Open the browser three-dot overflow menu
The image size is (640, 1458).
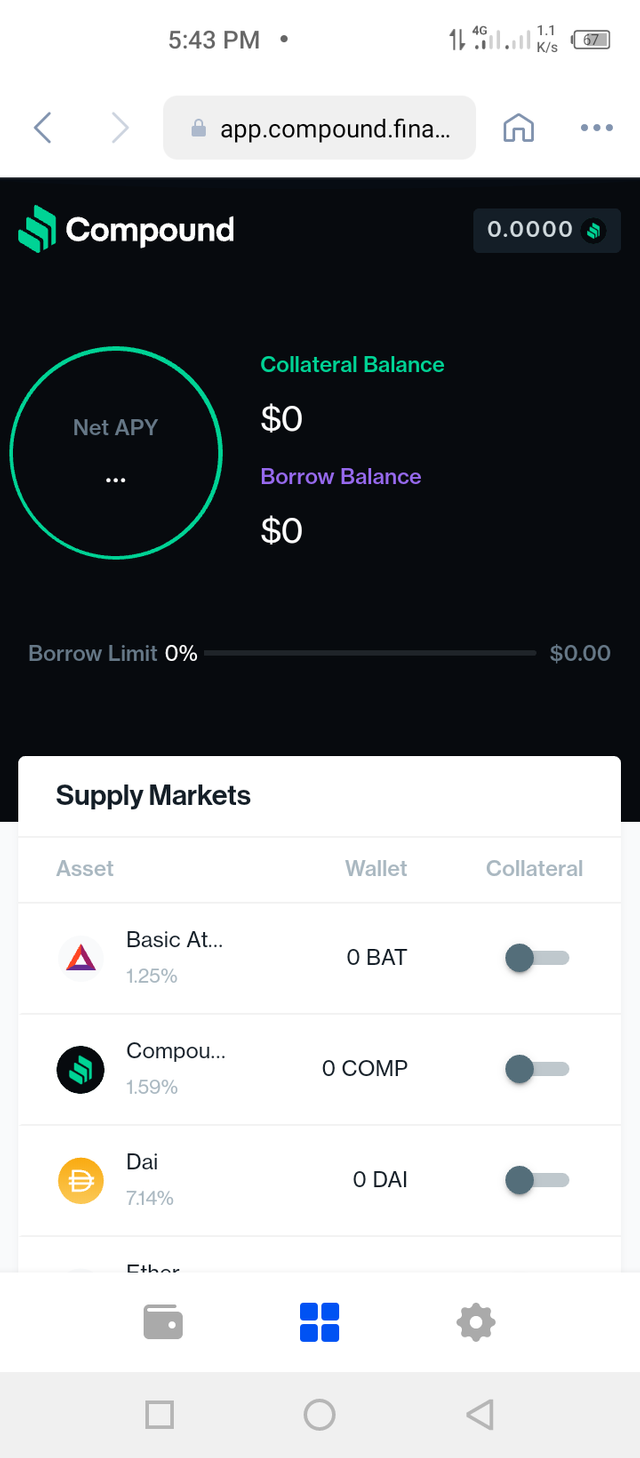point(597,127)
